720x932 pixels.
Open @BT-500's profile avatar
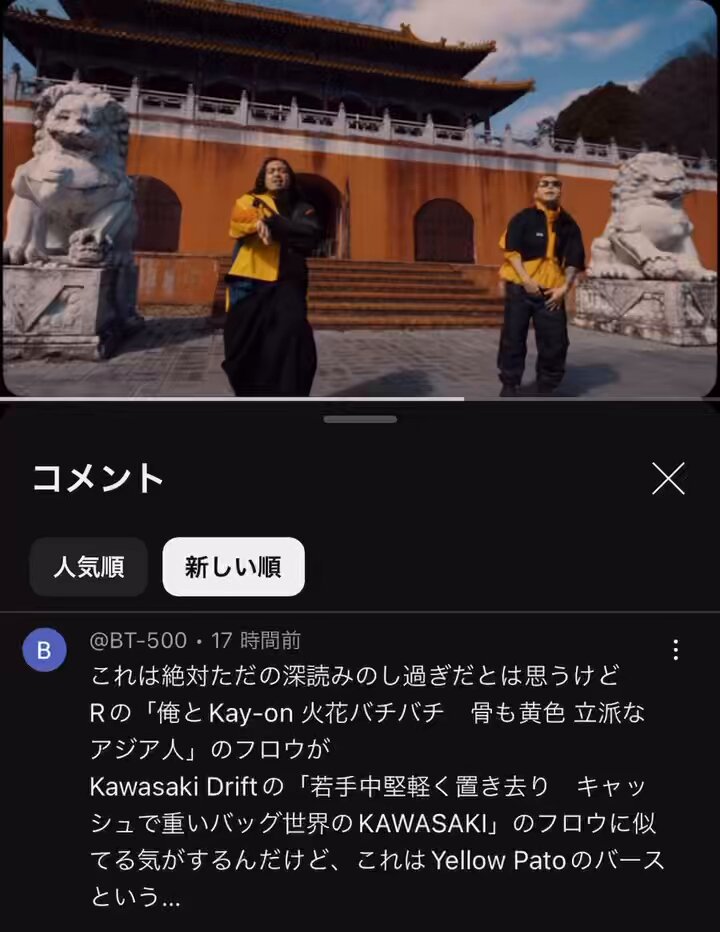pos(44,651)
